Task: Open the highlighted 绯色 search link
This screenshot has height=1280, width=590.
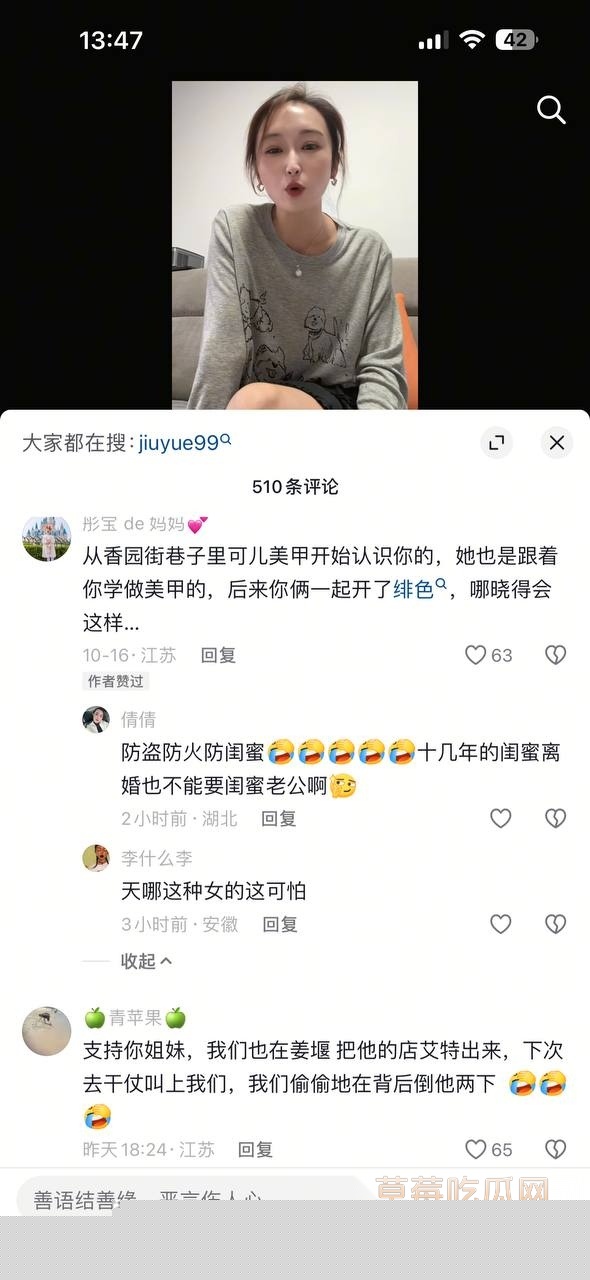Action: [417, 590]
